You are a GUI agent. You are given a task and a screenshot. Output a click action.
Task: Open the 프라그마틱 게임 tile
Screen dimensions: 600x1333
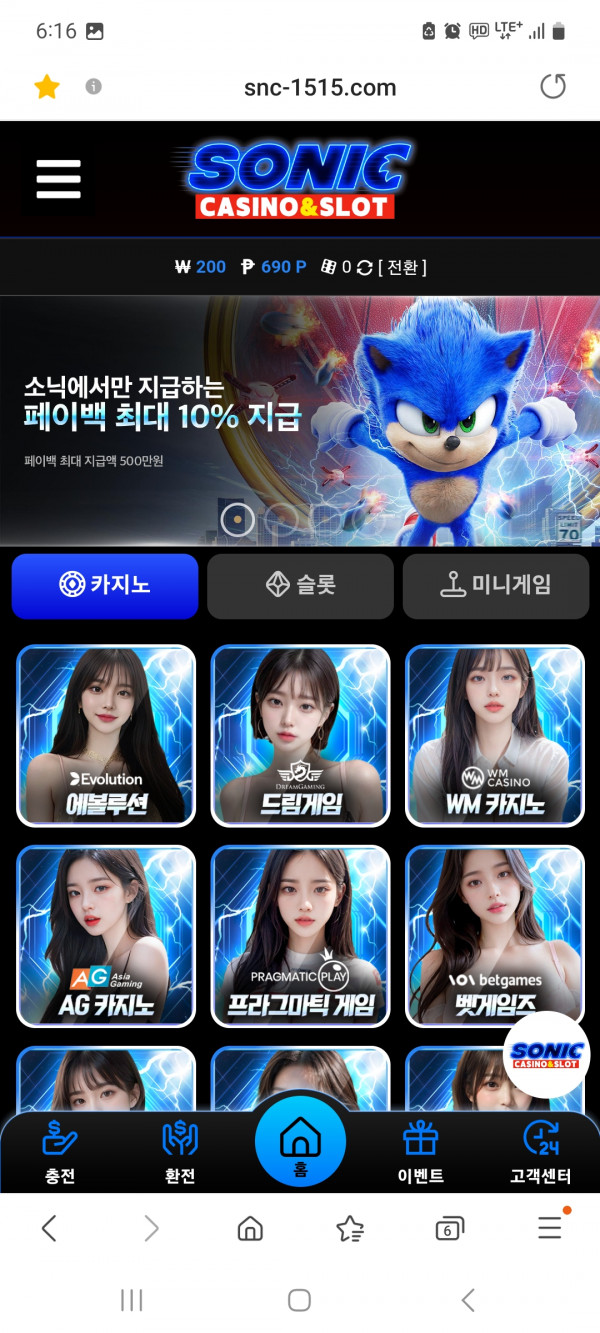[300, 936]
